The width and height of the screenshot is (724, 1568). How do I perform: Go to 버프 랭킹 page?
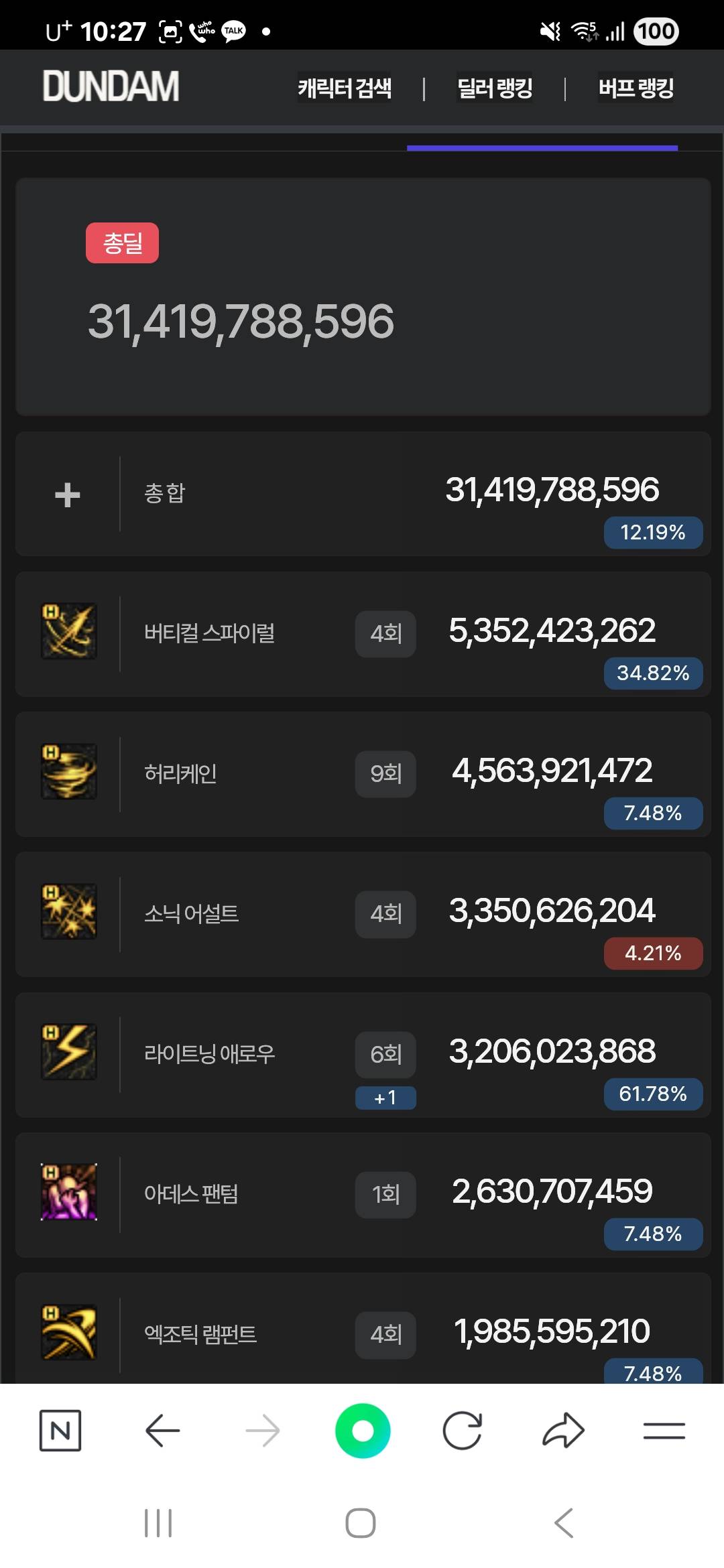(636, 88)
